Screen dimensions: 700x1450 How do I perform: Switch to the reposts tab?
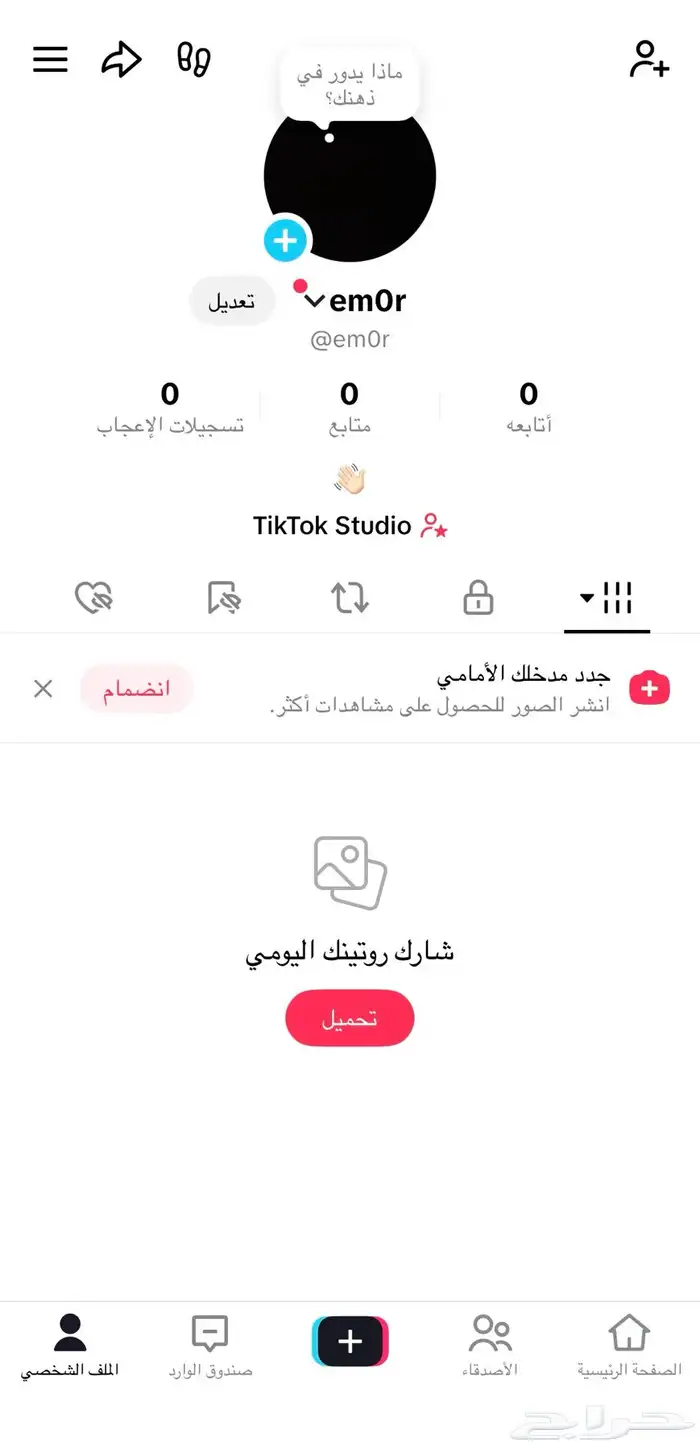350,599
